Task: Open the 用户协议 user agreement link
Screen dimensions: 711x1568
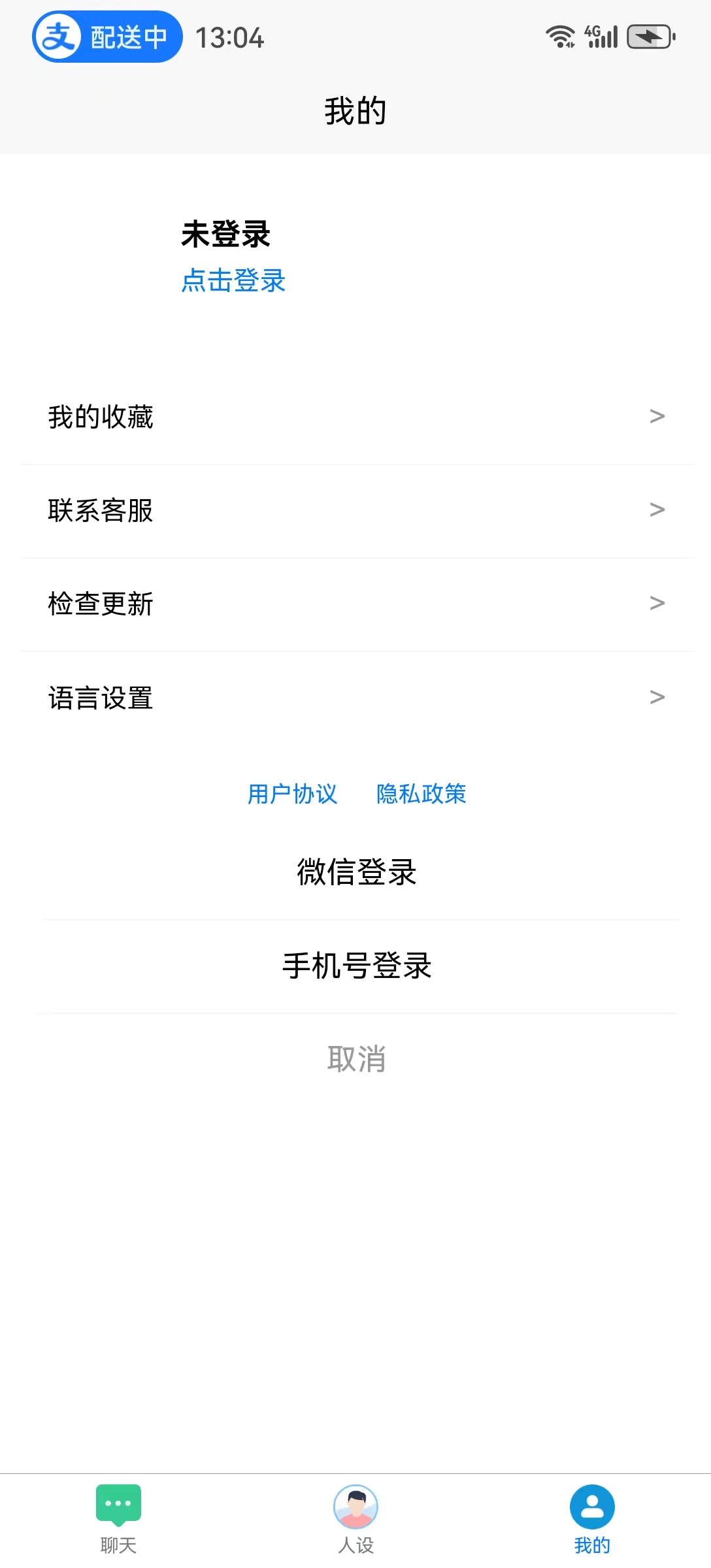Action: (292, 794)
